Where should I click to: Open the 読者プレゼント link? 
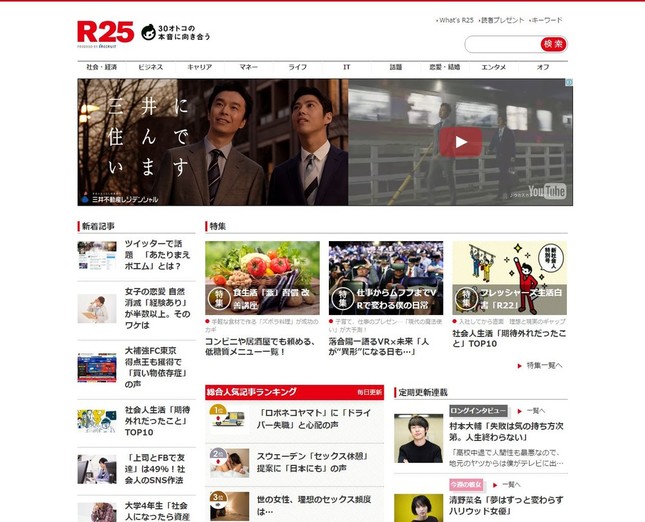(x=502, y=20)
